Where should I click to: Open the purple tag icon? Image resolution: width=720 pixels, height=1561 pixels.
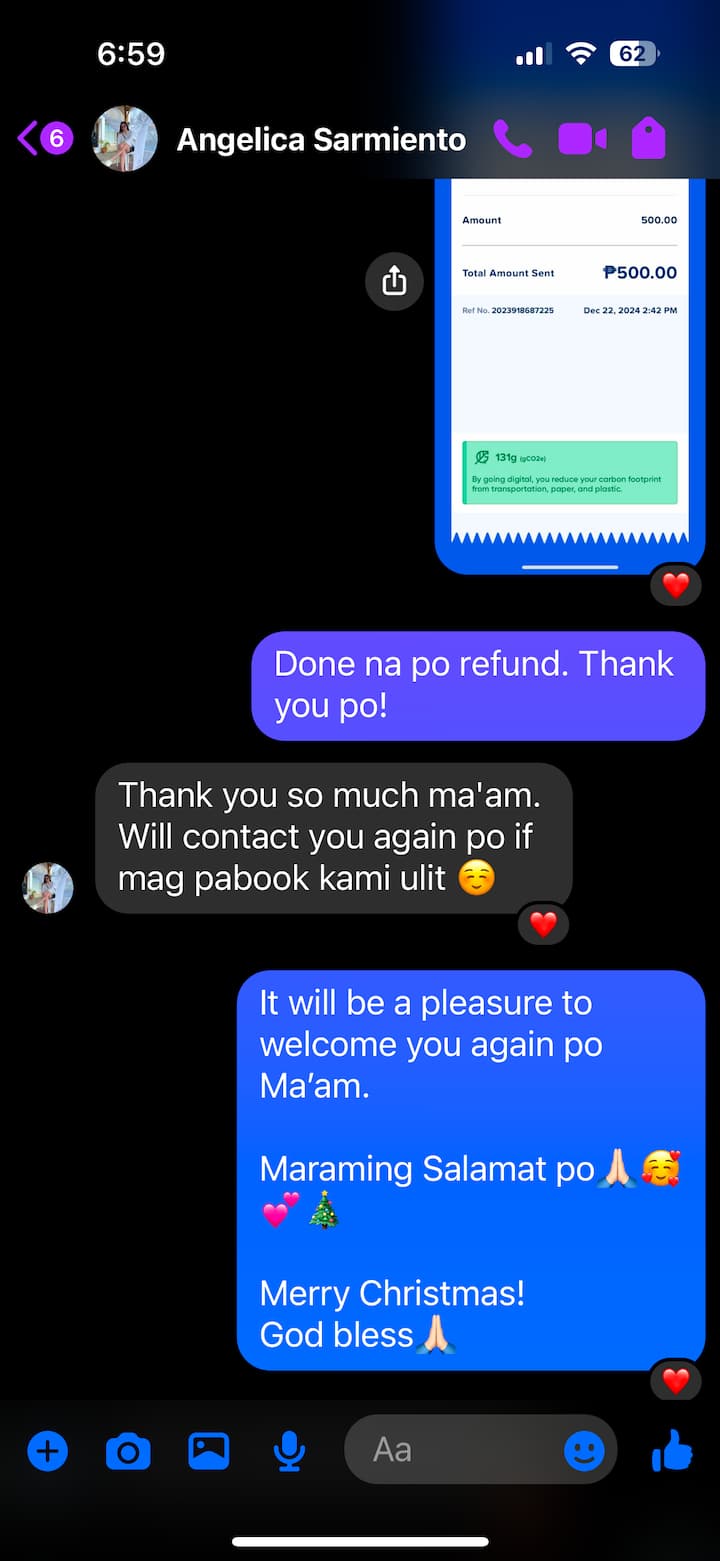pos(648,139)
